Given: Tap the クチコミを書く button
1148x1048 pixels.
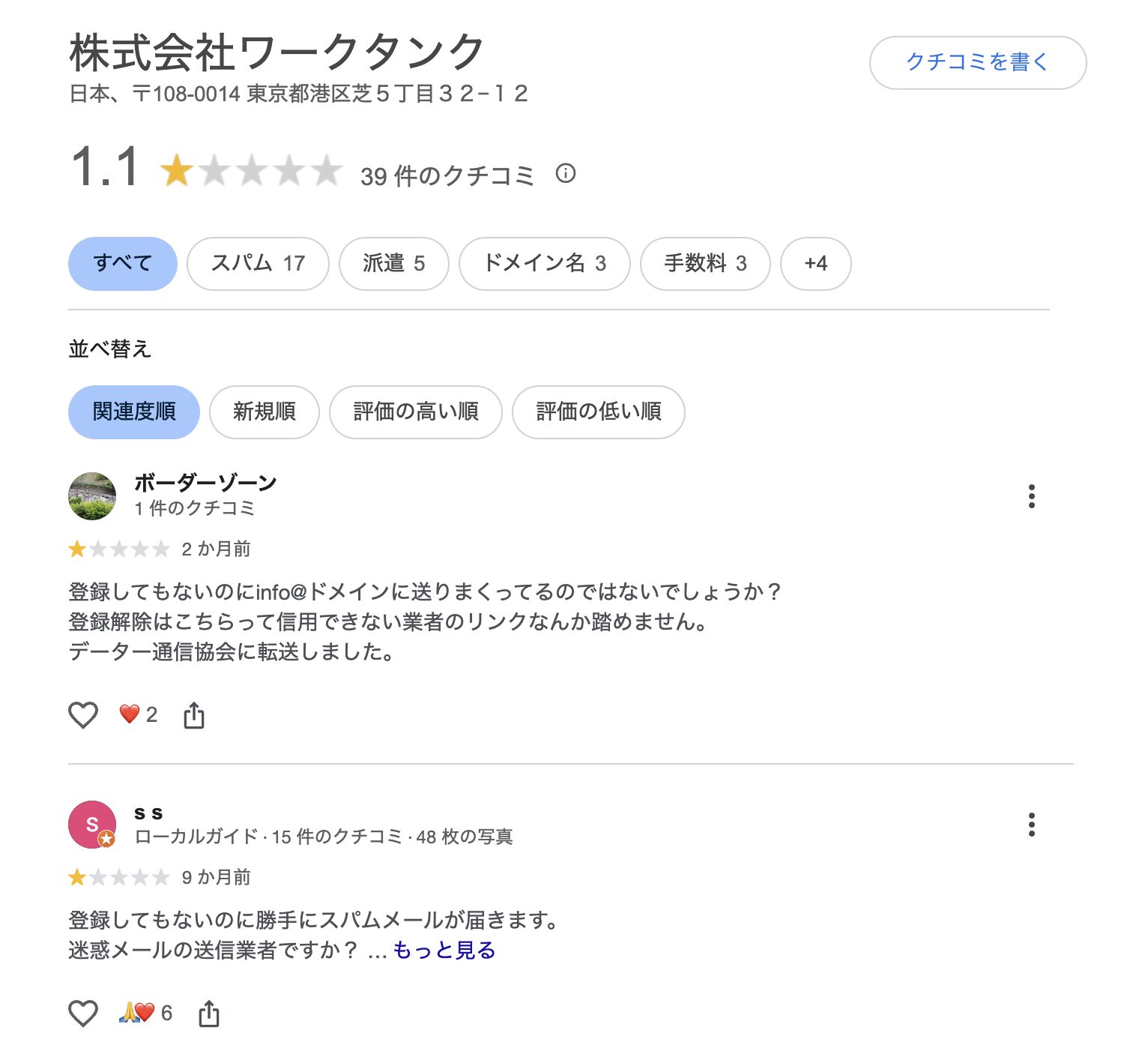Looking at the screenshot, I should [977, 62].
